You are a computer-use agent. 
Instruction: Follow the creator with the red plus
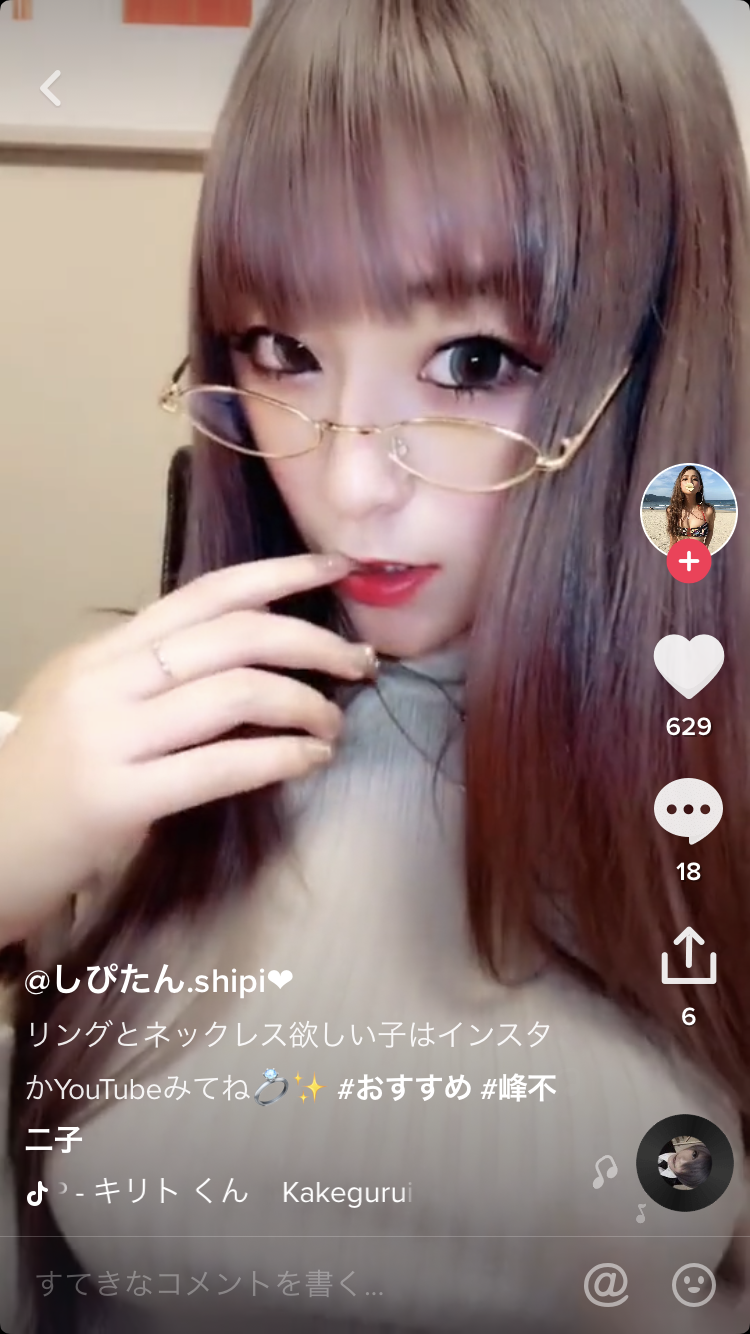point(688,562)
